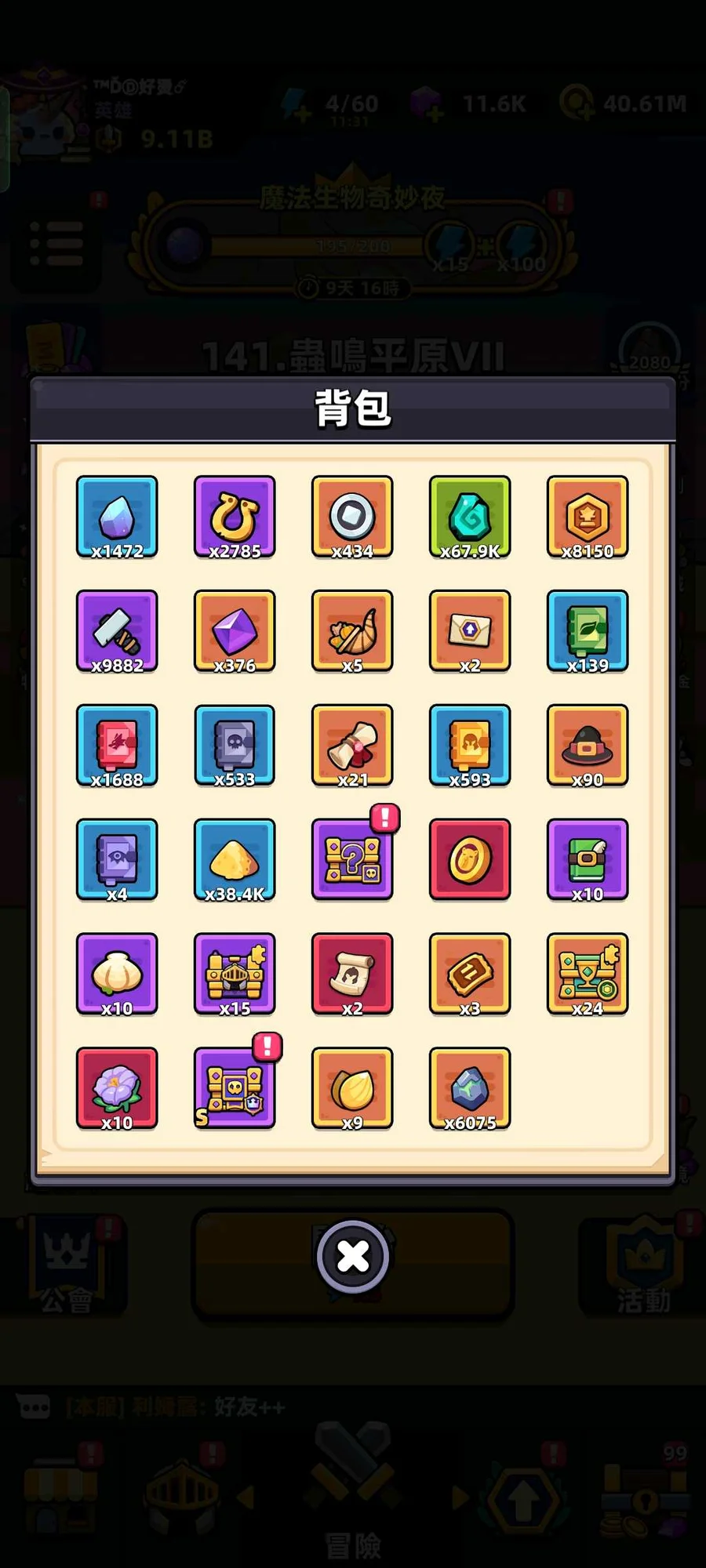Open the golden horseshoe item x2785
Image resolution: width=706 pixels, height=1568 pixels.
click(235, 517)
